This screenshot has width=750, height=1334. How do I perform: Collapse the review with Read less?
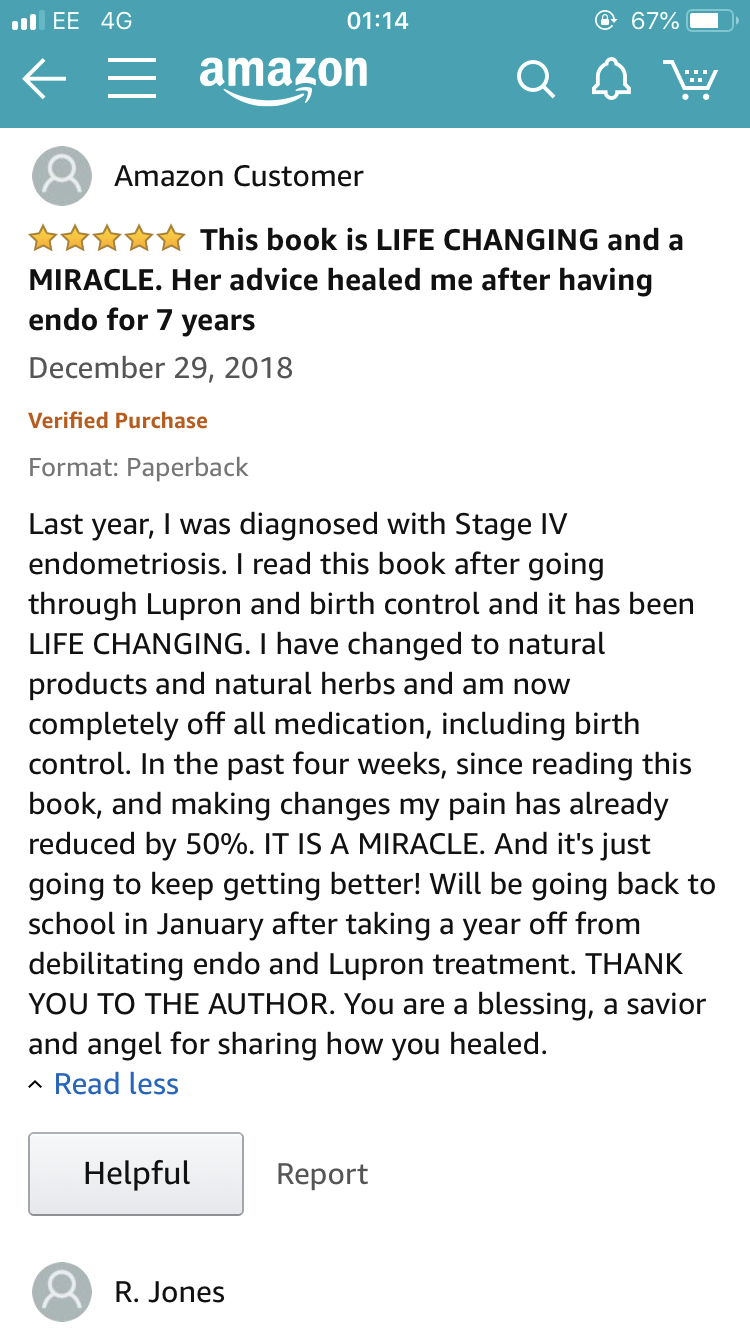[115, 1084]
